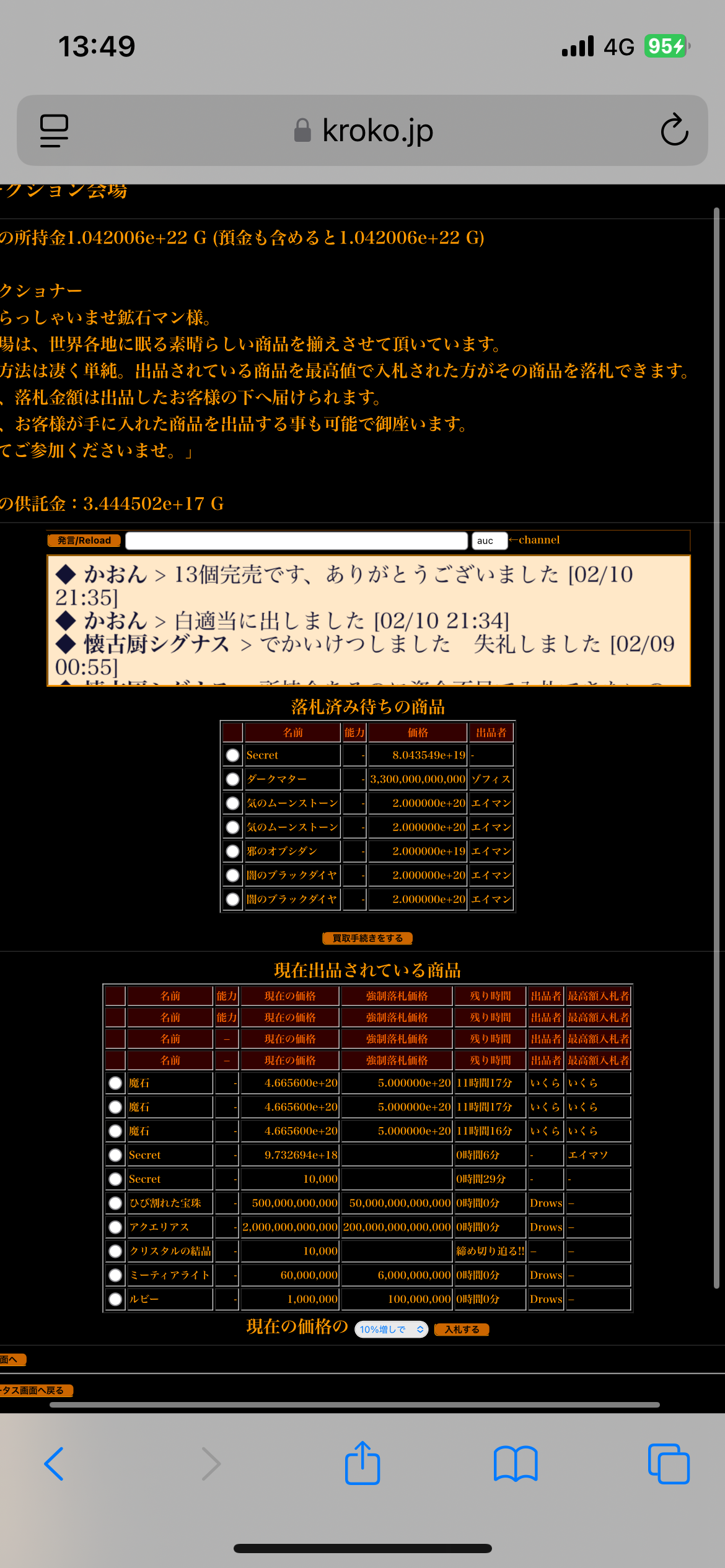The image size is (725, 1568).
Task: Tap the 発言/Reload button
Action: (84, 541)
